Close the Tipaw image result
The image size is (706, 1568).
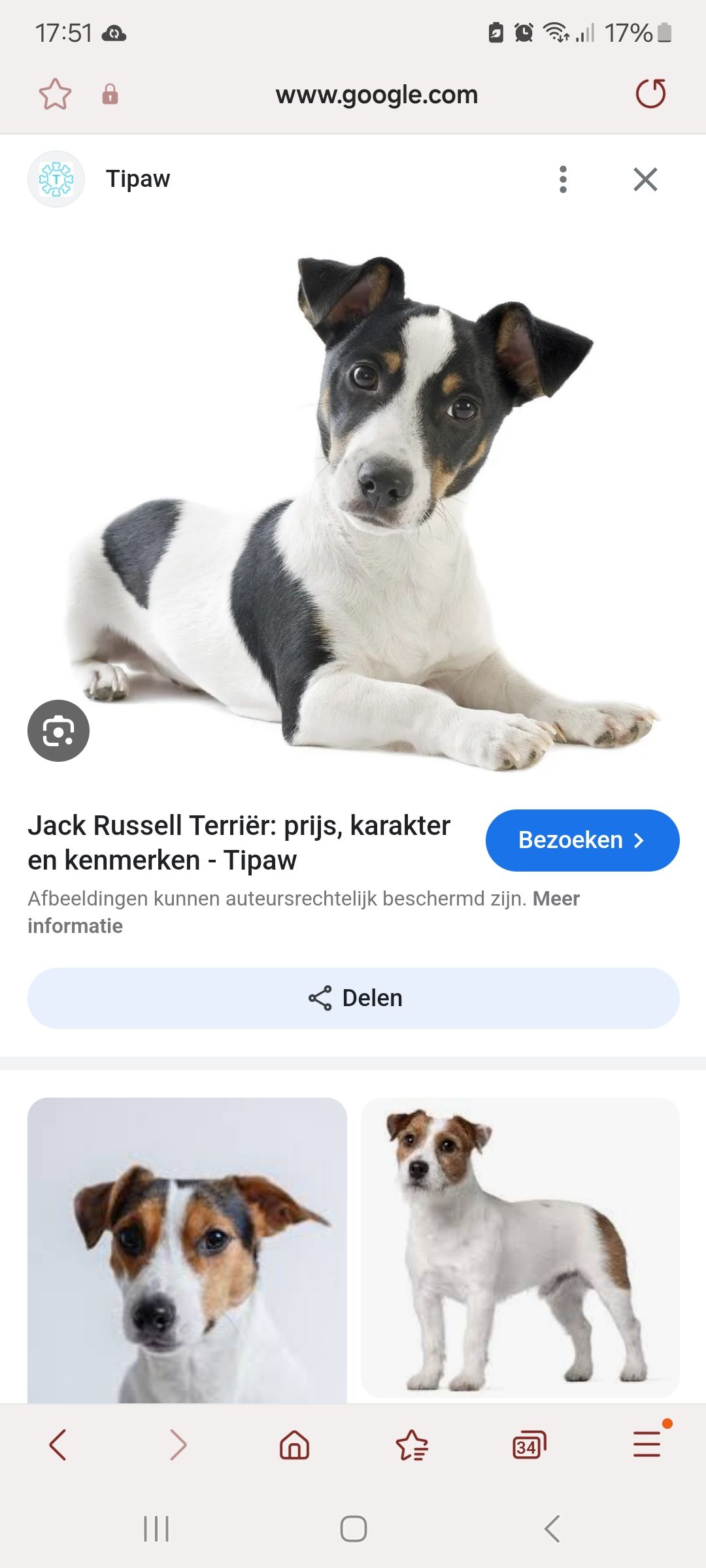click(x=645, y=179)
